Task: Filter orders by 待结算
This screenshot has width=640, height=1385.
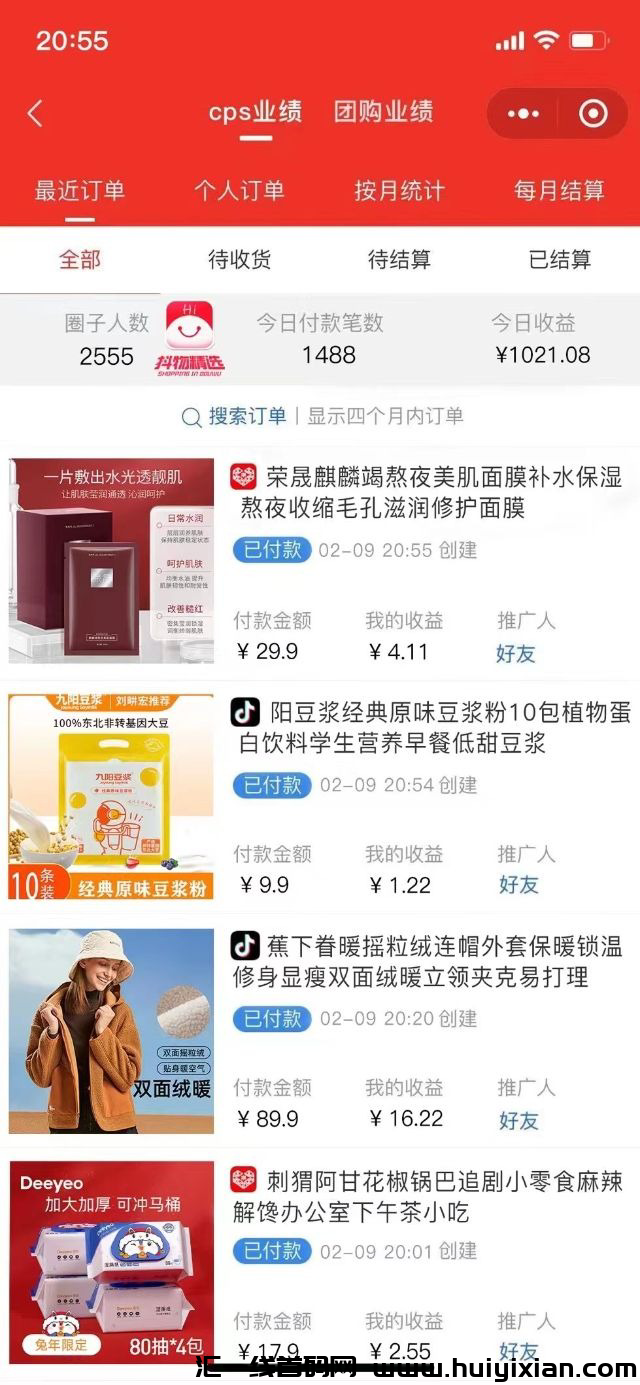Action: pyautogui.click(x=399, y=260)
